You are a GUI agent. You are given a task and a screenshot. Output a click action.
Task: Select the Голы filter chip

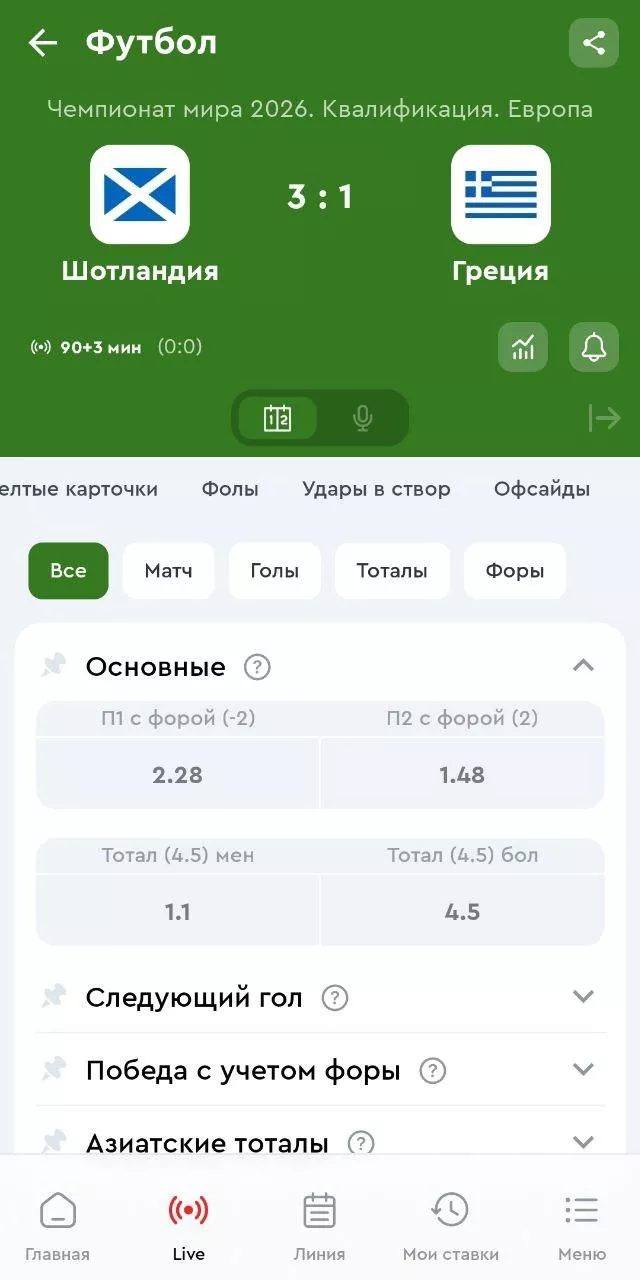point(274,571)
